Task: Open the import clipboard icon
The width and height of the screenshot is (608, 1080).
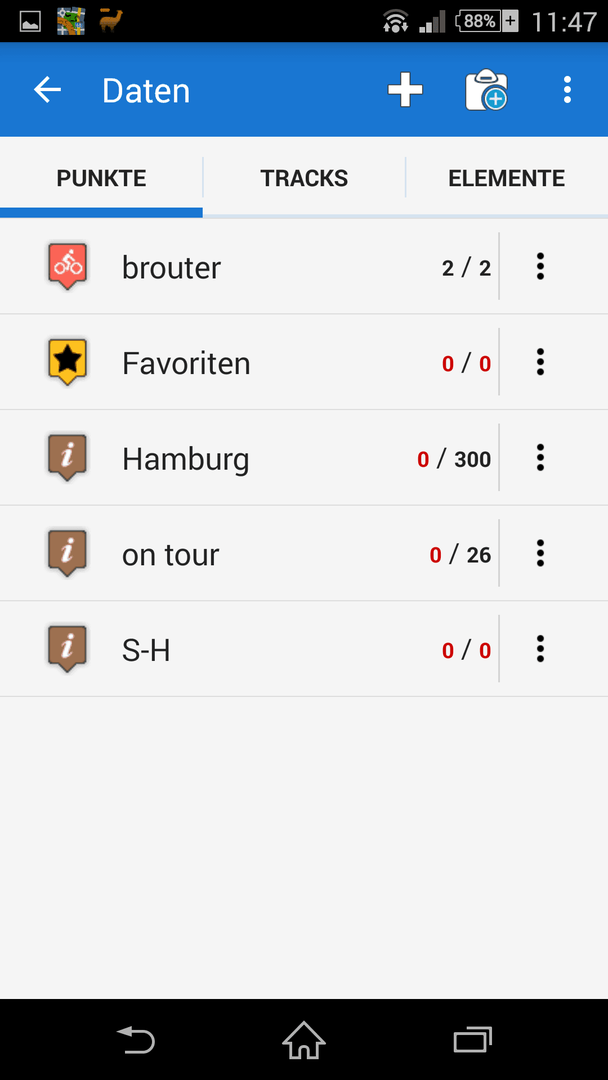Action: point(486,90)
